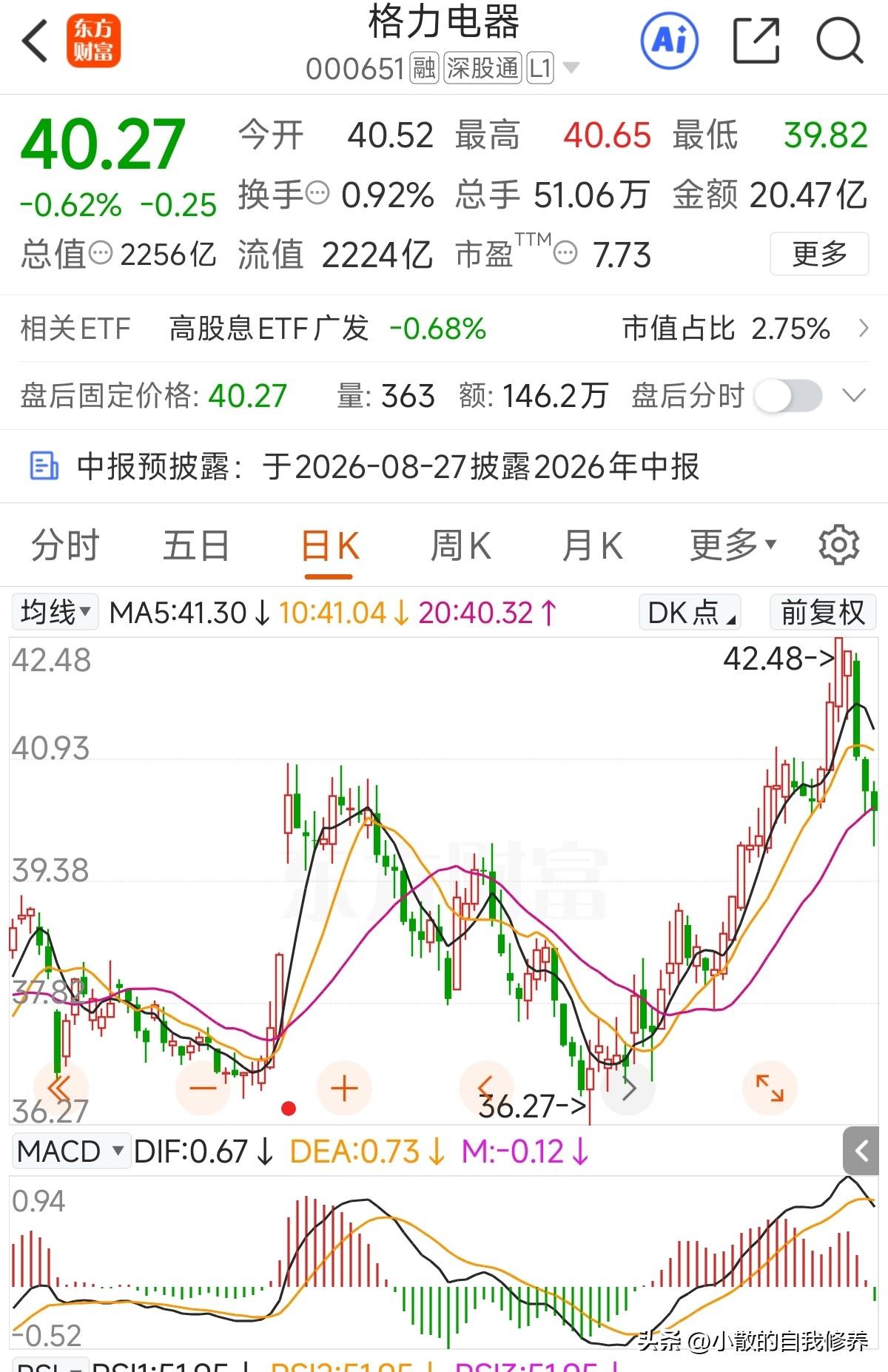This screenshot has height=1372, width=888.
Task: Go back with the top-left arrow
Action: click(x=35, y=41)
